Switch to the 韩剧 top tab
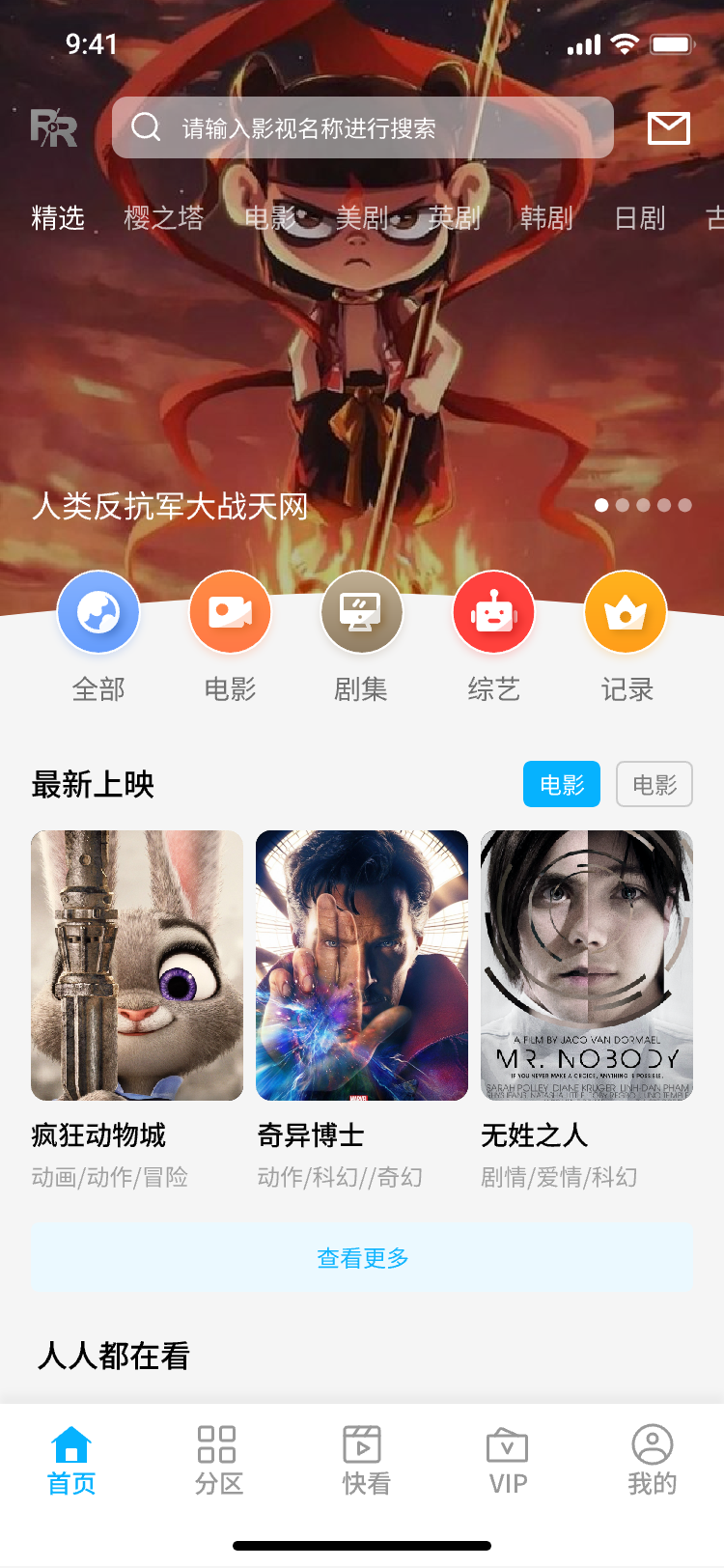This screenshot has height=1568, width=724. (x=546, y=218)
